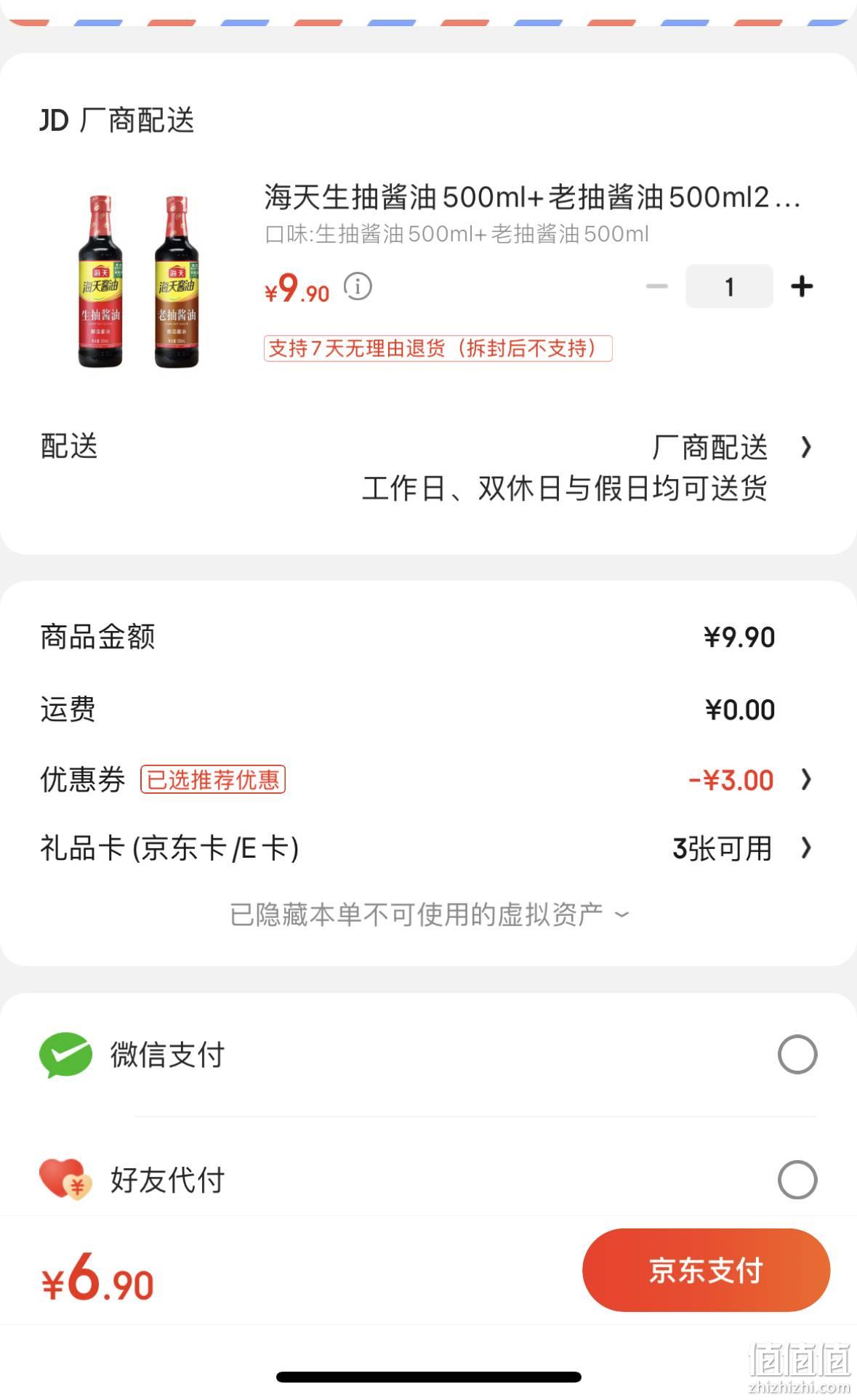Open 礼品卡 (京东卡/E卡) gift card row
Viewport: 857px width, 1400px height.
428,848
